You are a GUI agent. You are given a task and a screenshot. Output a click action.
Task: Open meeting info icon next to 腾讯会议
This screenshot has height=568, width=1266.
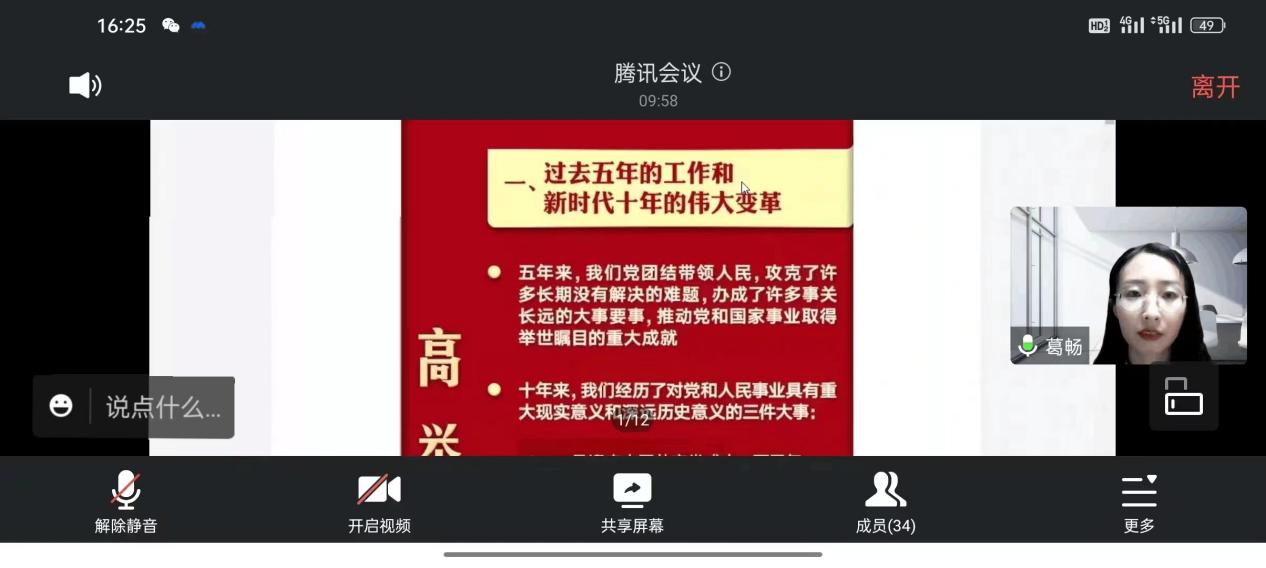(721, 72)
